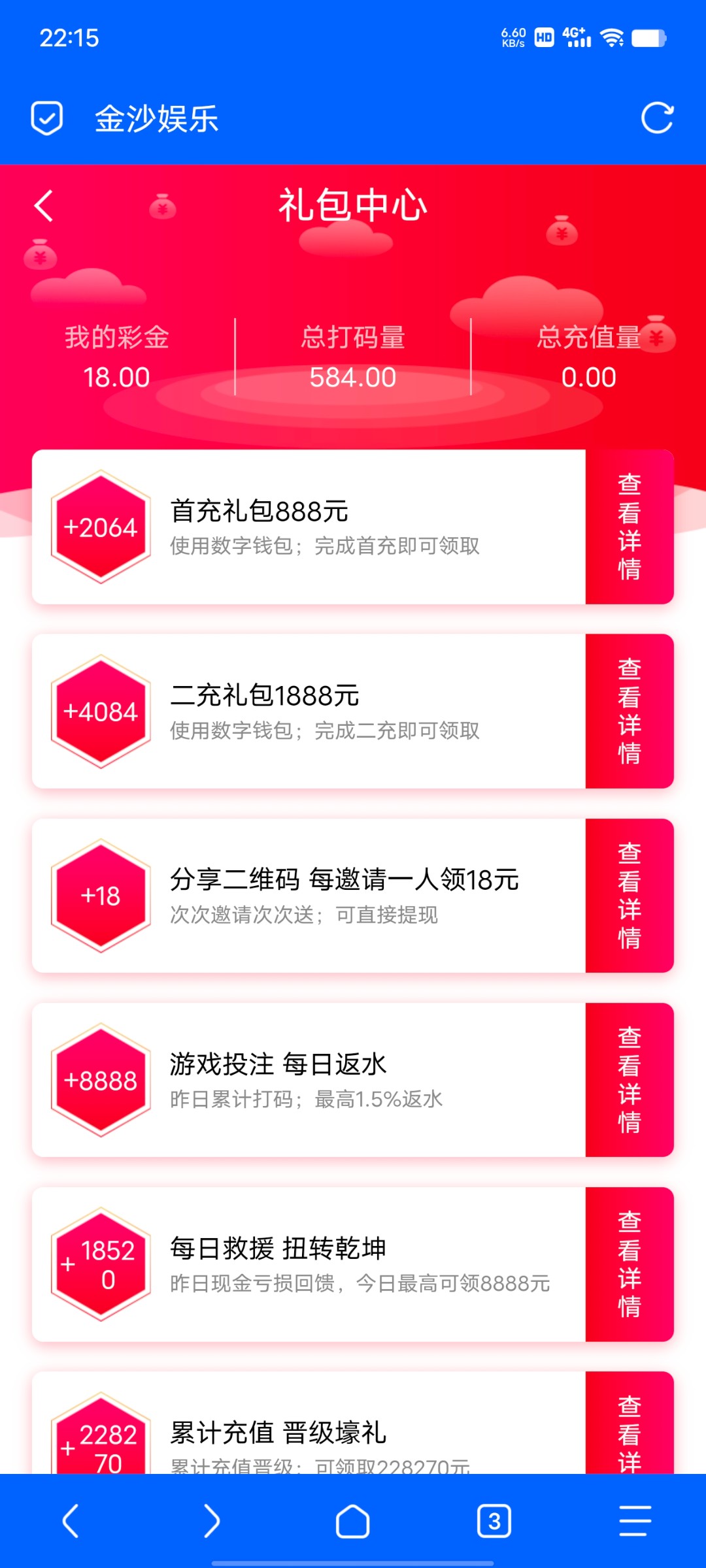This screenshot has width=706, height=1568.
Task: Open the tab switcher showing 3 tabs
Action: [494, 1521]
